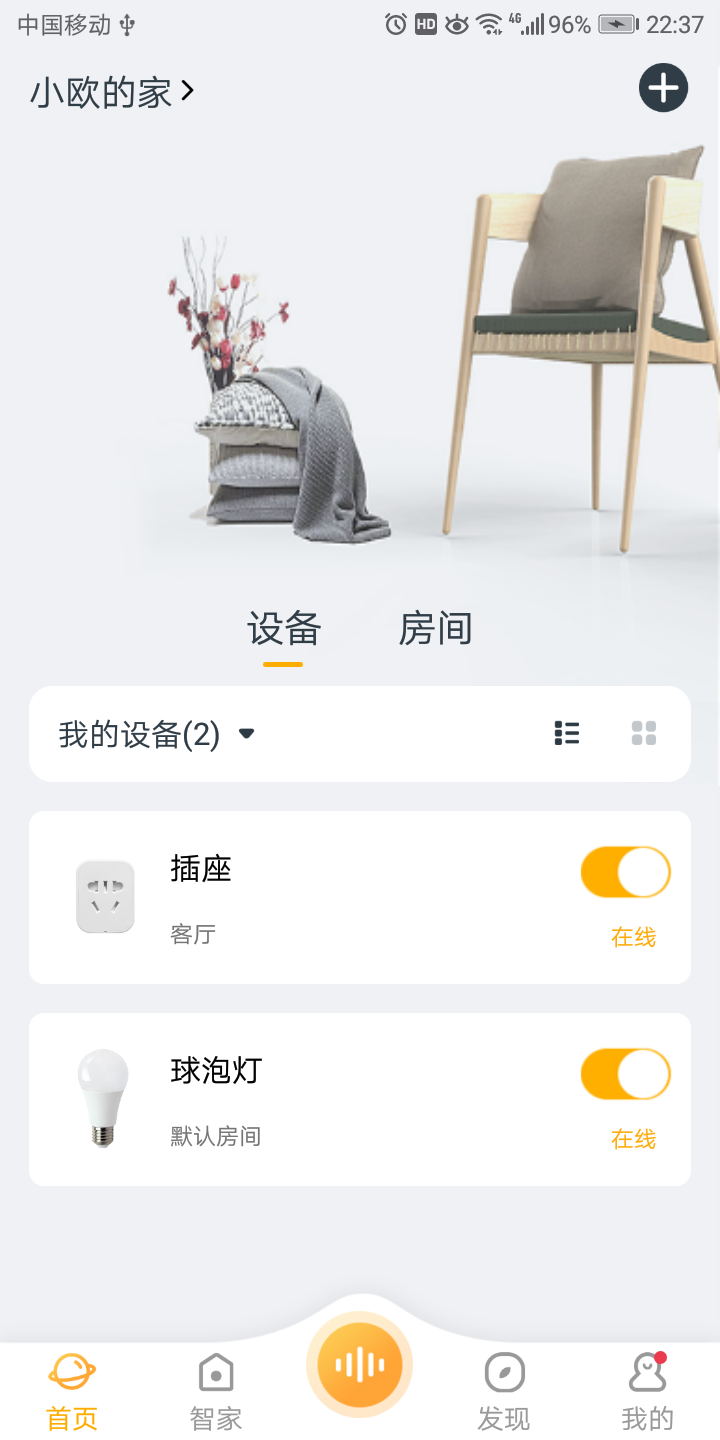The image size is (720, 1440).
Task: Toggle the socket power in the living room card
Action: 625,872
